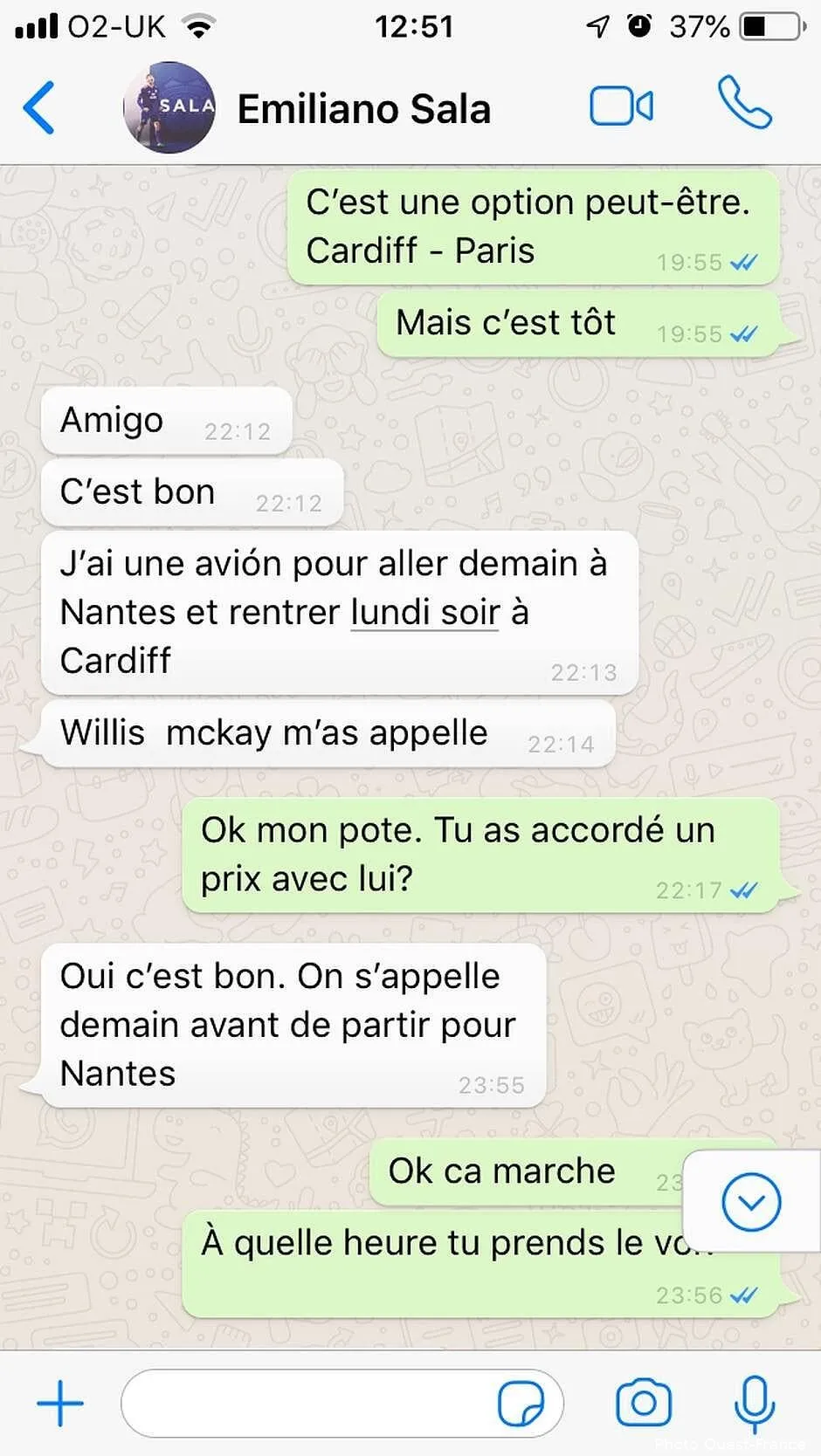Open the camera from the message bar

643,1403
